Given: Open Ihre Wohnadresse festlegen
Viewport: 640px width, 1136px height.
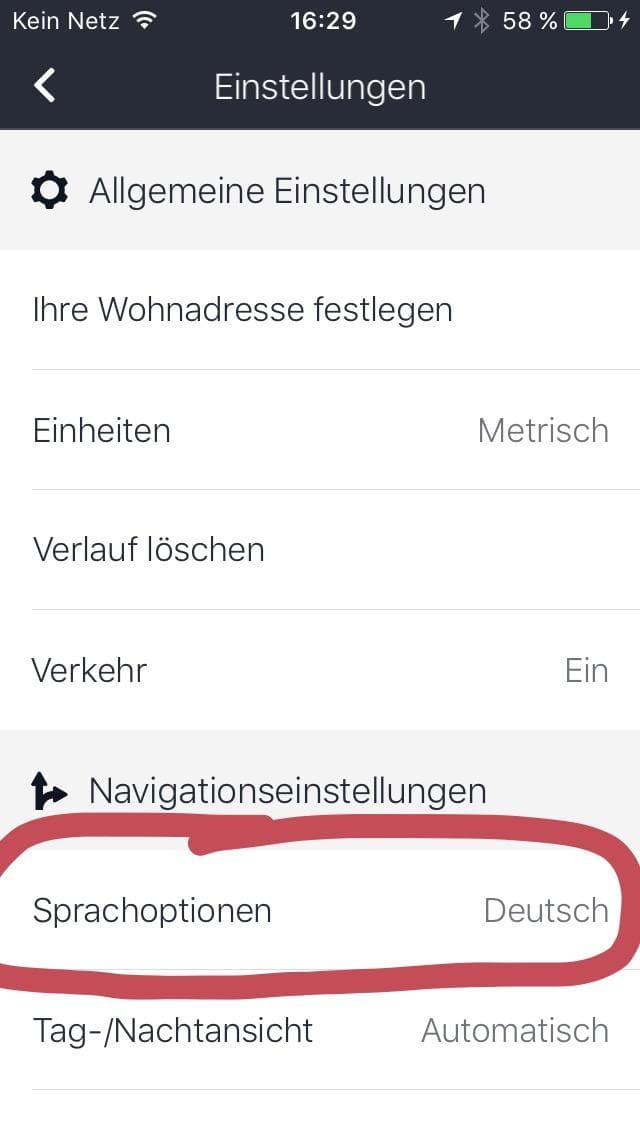Looking at the screenshot, I should tap(320, 309).
